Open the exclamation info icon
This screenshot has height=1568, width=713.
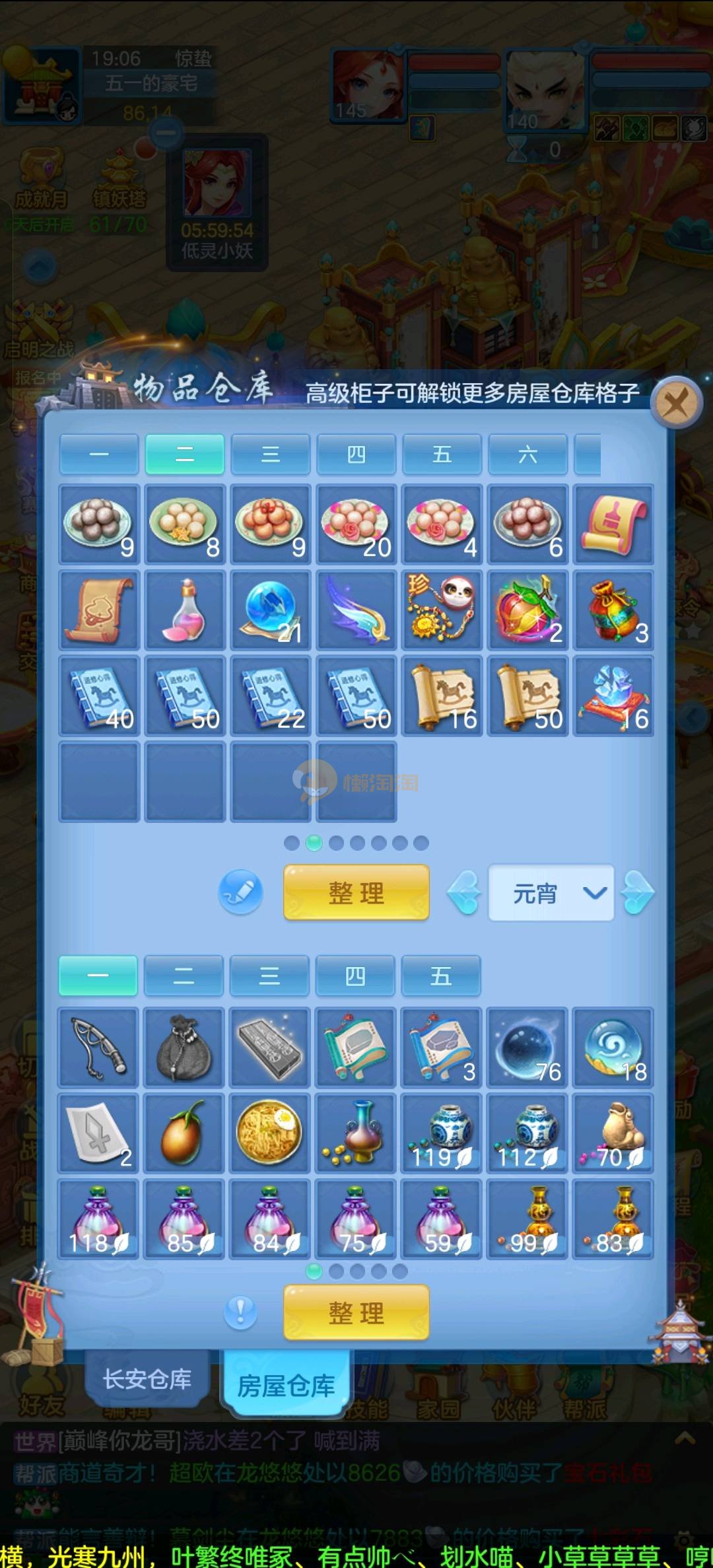coord(240,1312)
